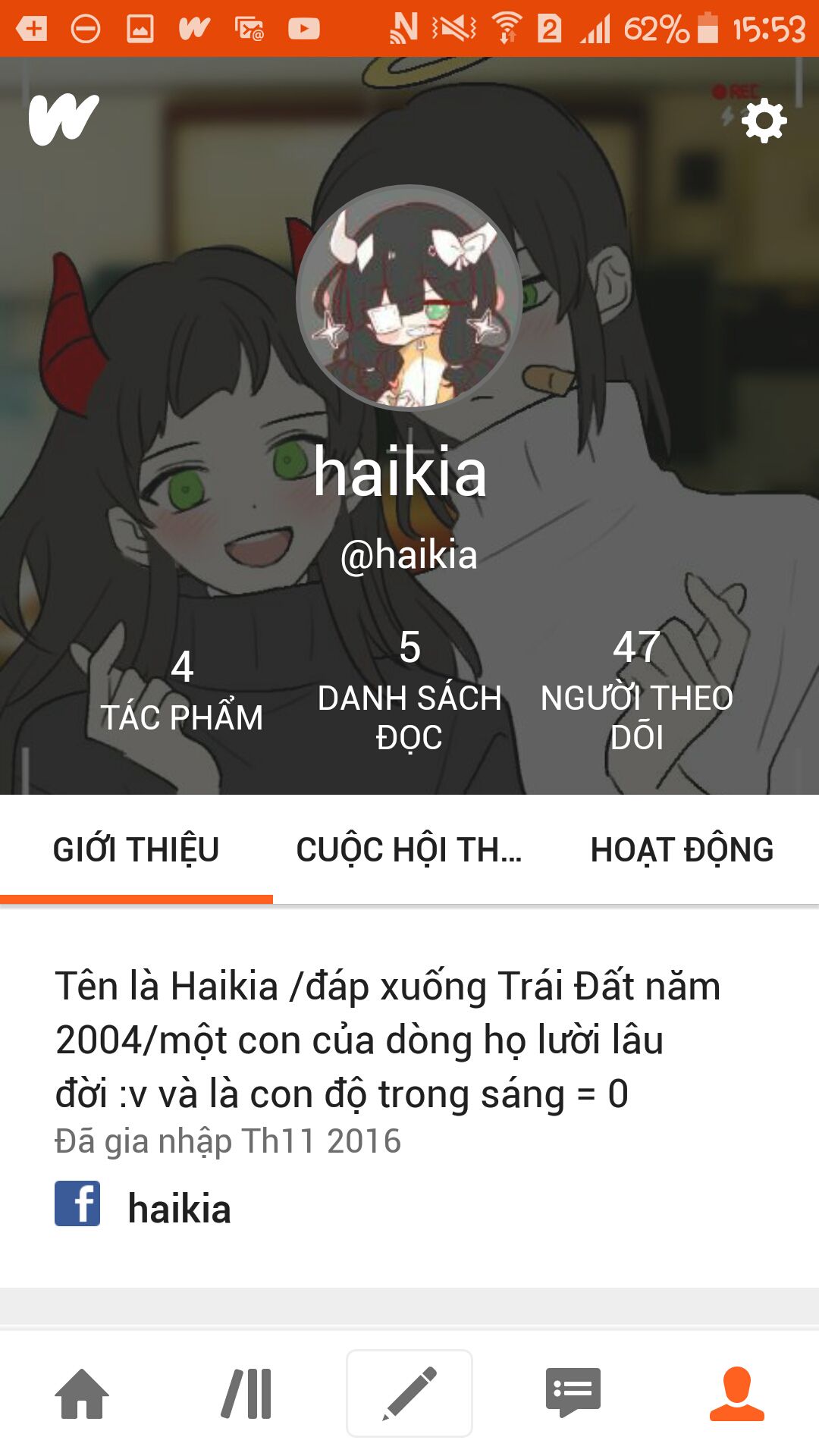Open the 5 danh sách đọc

(409, 692)
